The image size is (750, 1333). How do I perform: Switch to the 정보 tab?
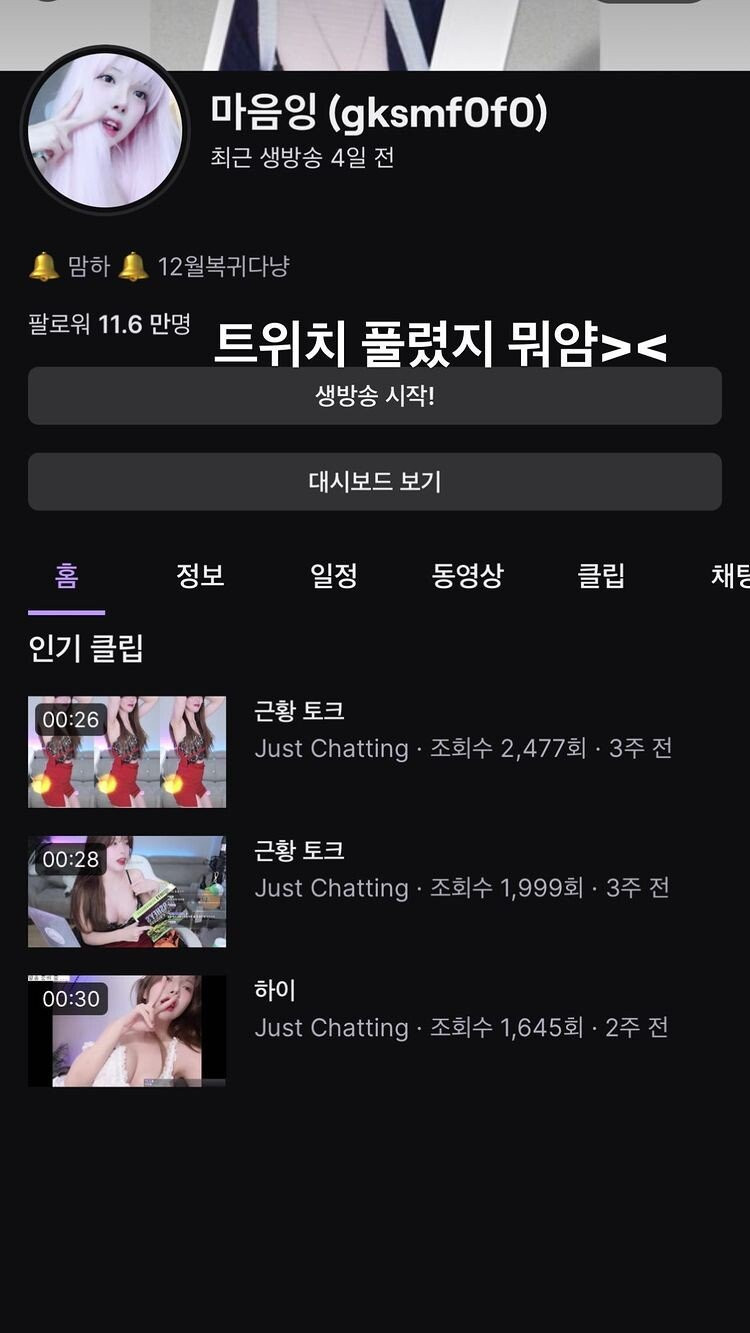(x=200, y=576)
